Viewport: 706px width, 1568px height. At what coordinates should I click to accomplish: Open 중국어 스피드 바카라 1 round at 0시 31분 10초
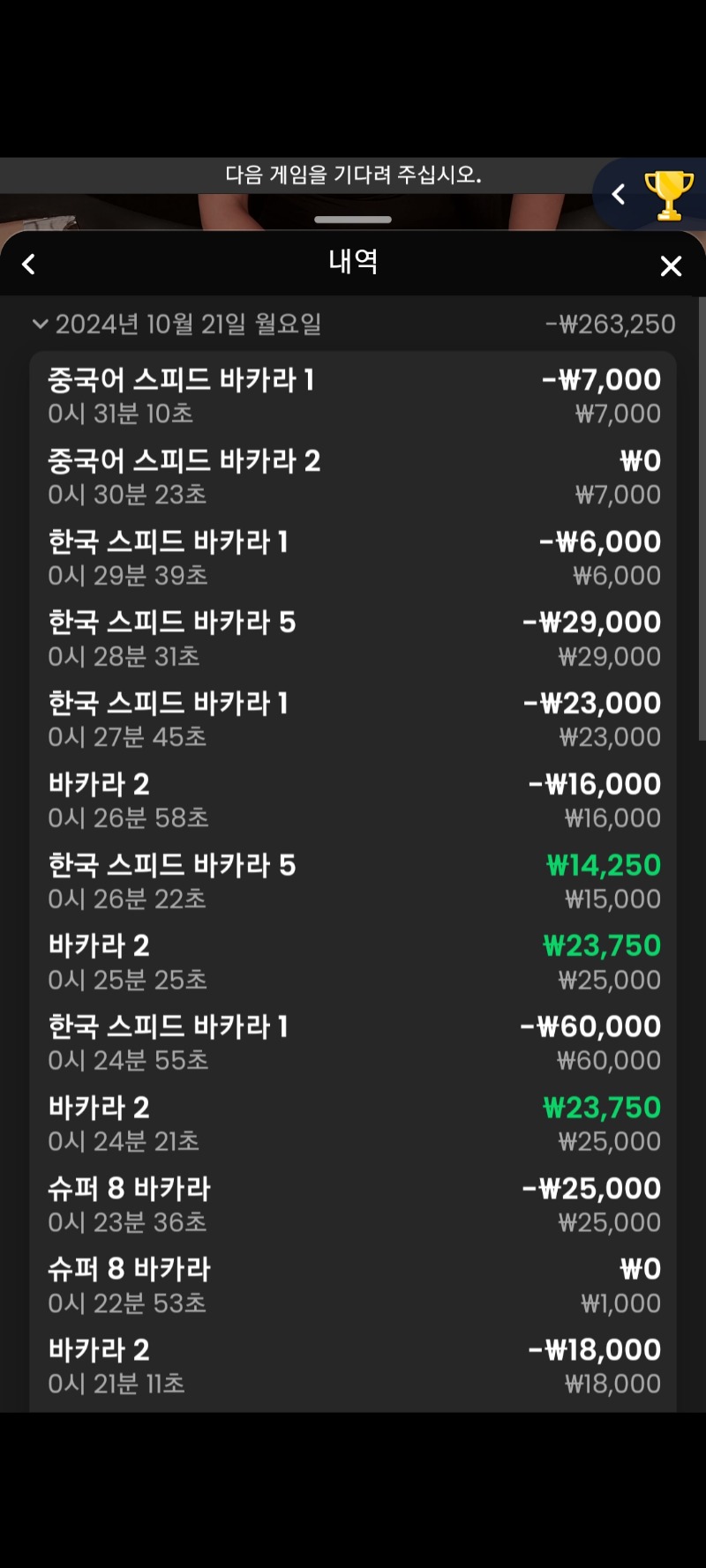coord(353,396)
